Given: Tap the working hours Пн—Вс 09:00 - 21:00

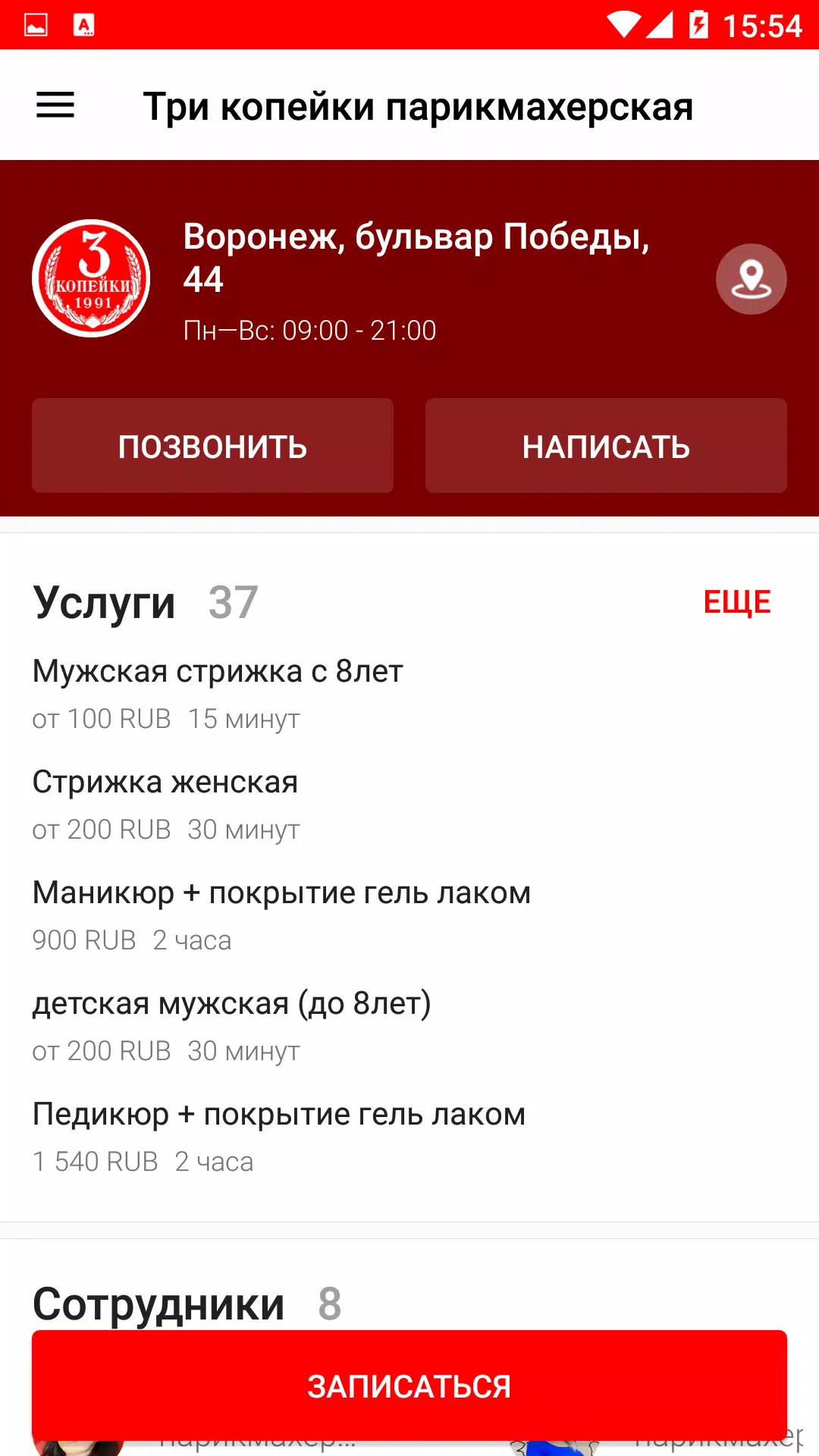Looking at the screenshot, I should coord(310,331).
